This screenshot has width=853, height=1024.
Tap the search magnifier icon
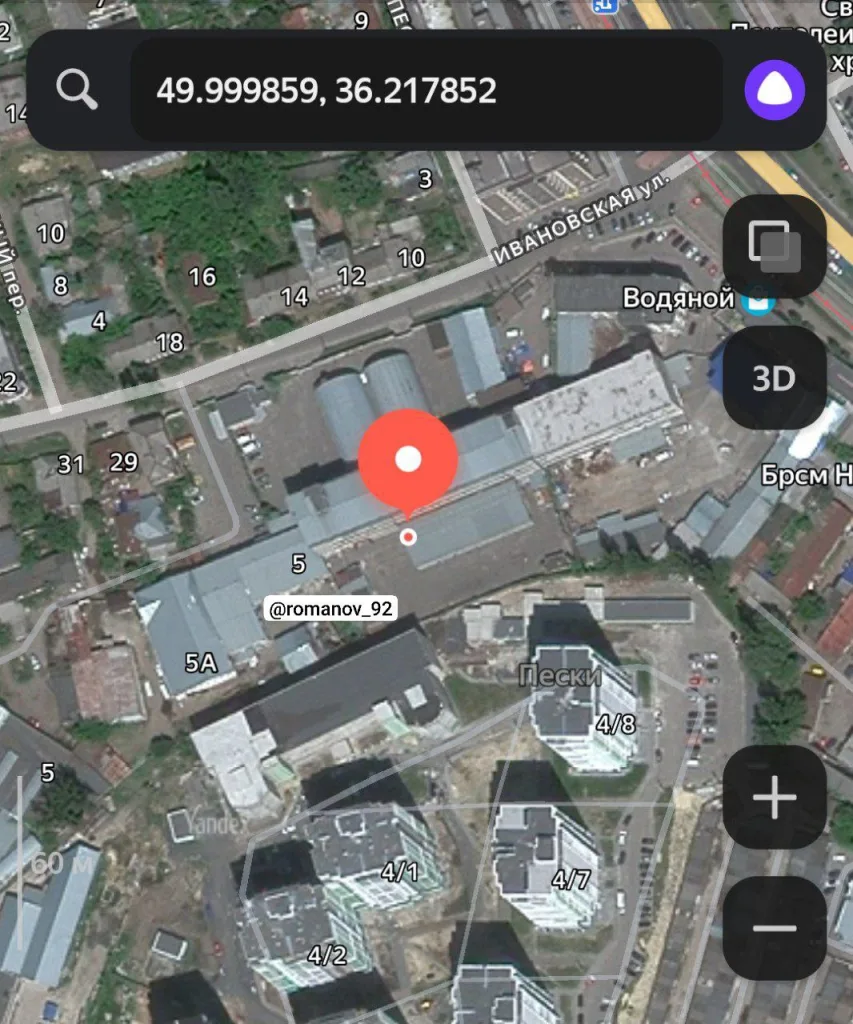77,90
